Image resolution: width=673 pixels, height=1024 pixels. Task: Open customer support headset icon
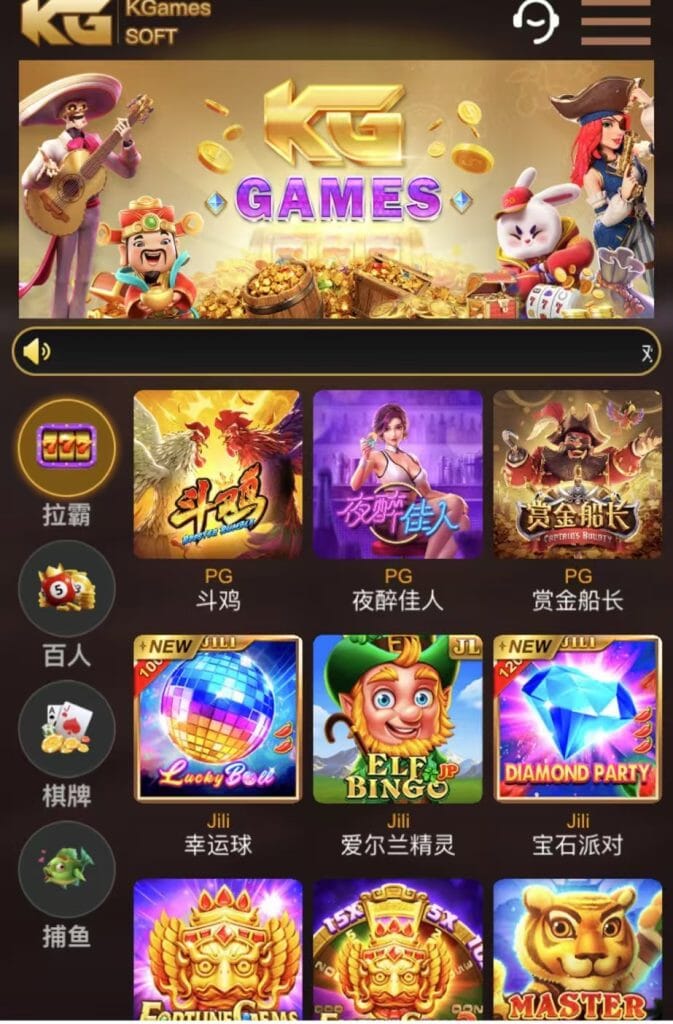535,19
